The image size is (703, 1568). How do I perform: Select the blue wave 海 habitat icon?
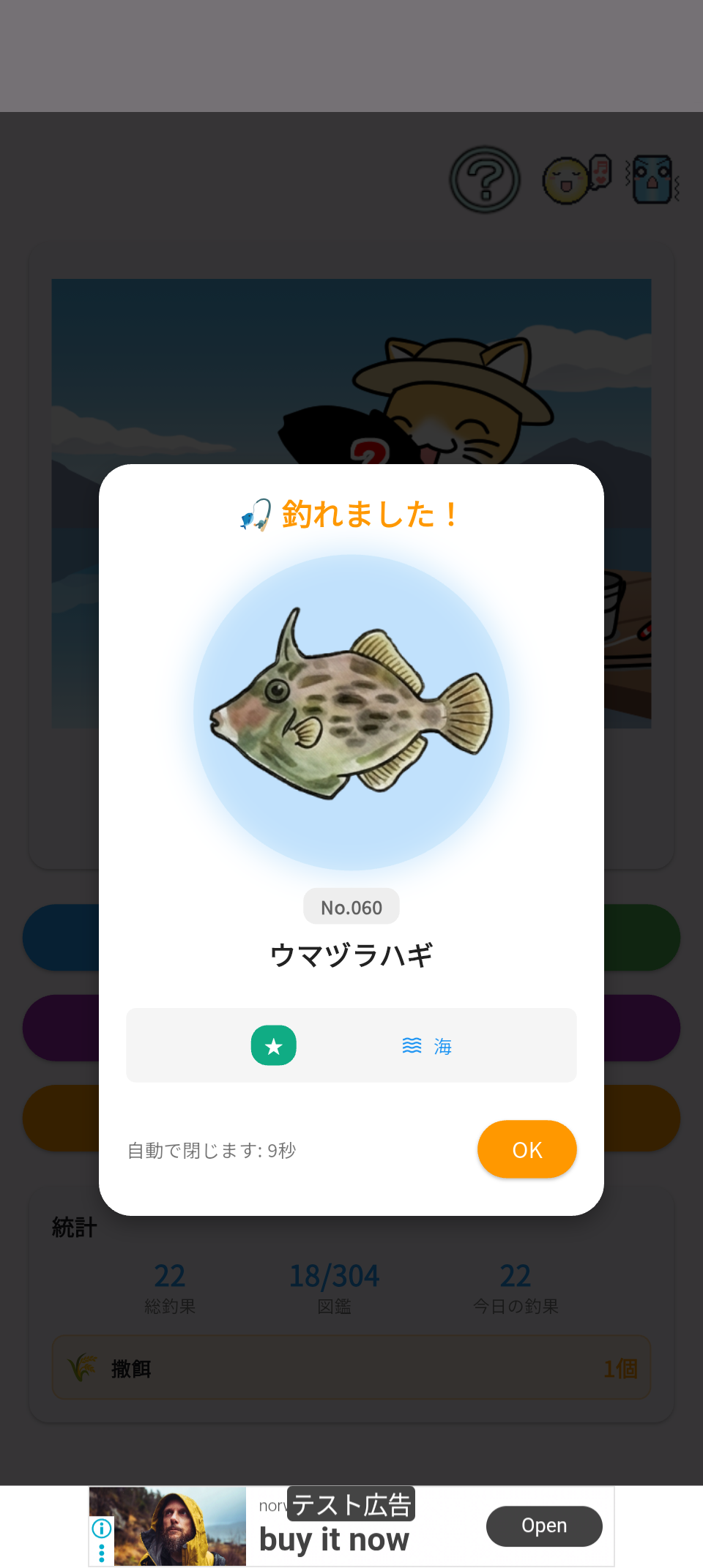[428, 1047]
